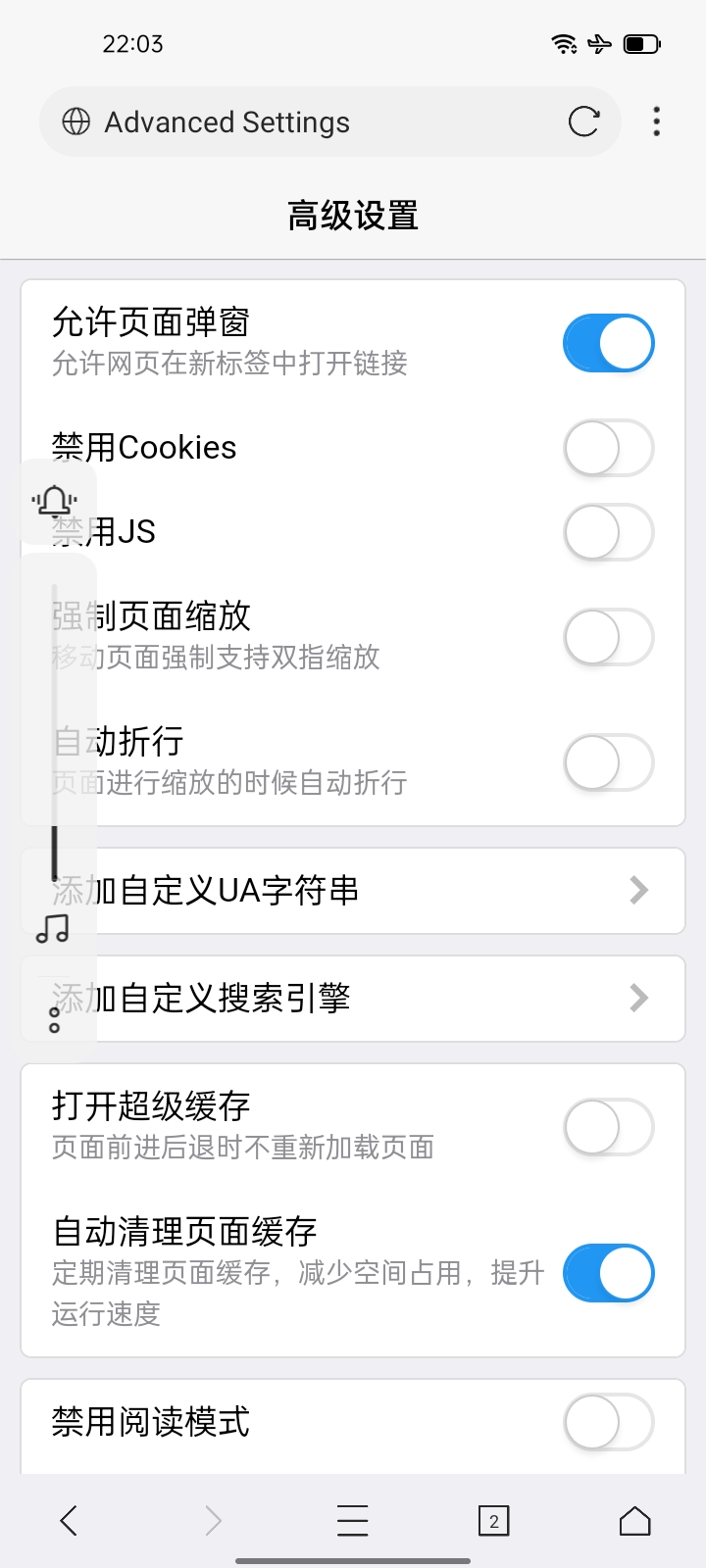Enable 禁用Cookies switch

tap(609, 448)
